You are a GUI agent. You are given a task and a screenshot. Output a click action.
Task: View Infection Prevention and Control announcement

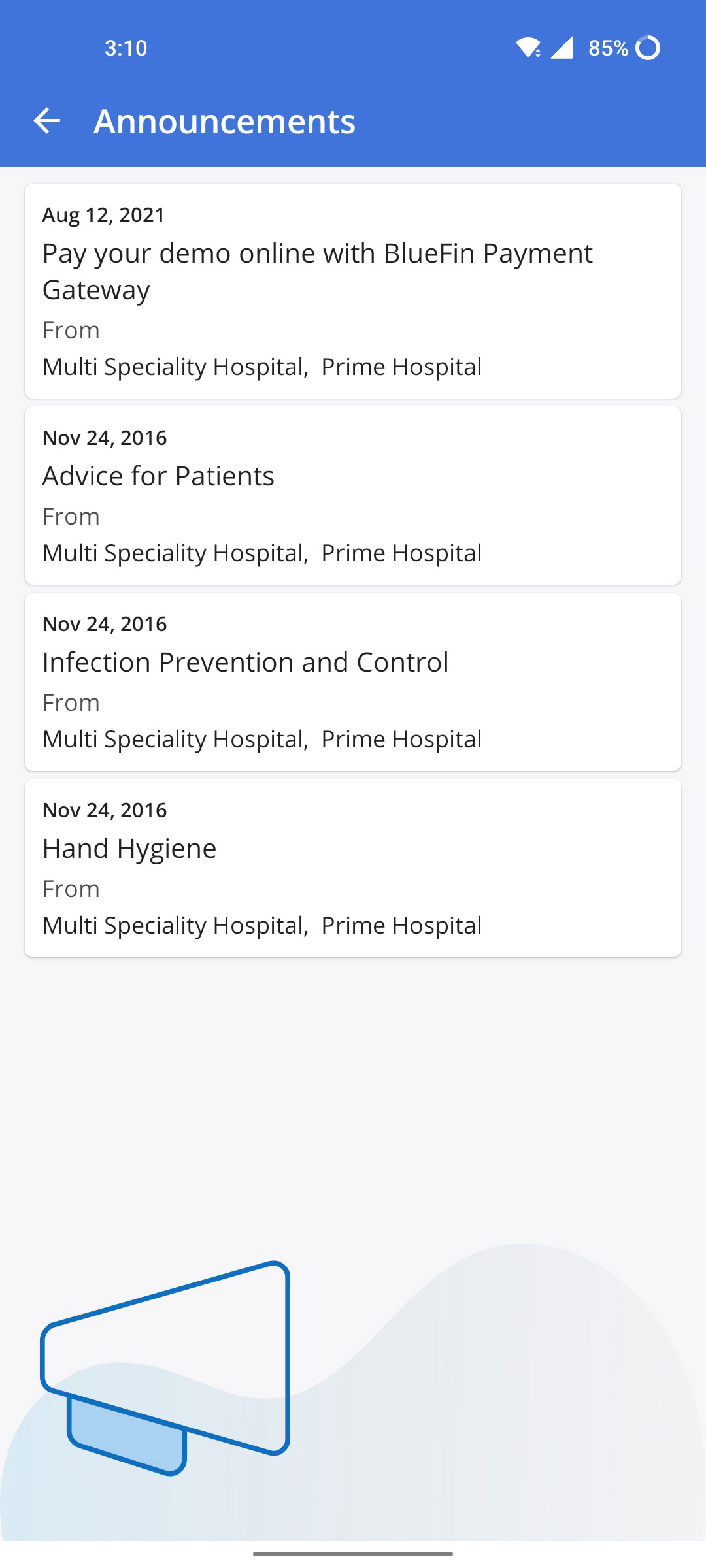353,681
